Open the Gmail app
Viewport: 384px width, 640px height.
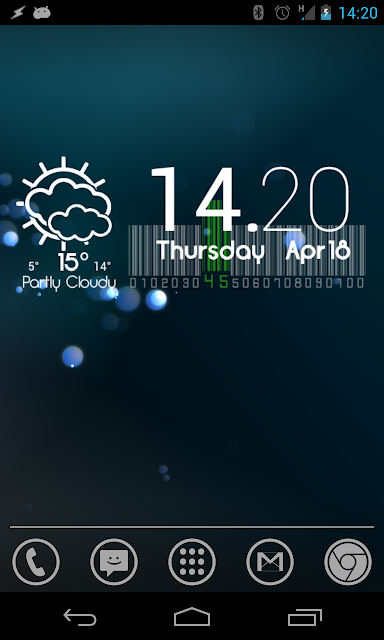tap(270, 562)
